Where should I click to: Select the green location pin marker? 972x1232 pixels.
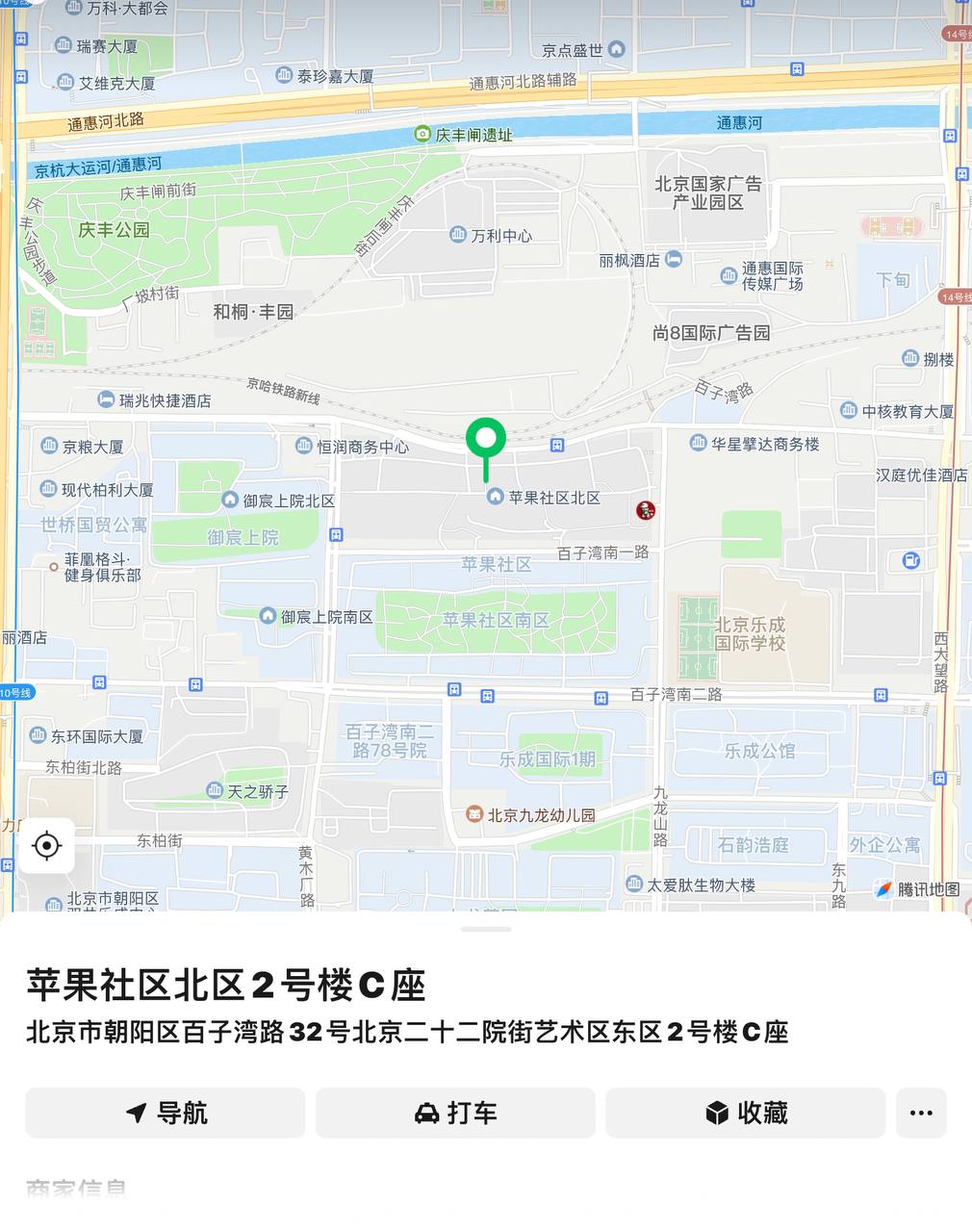(486, 439)
